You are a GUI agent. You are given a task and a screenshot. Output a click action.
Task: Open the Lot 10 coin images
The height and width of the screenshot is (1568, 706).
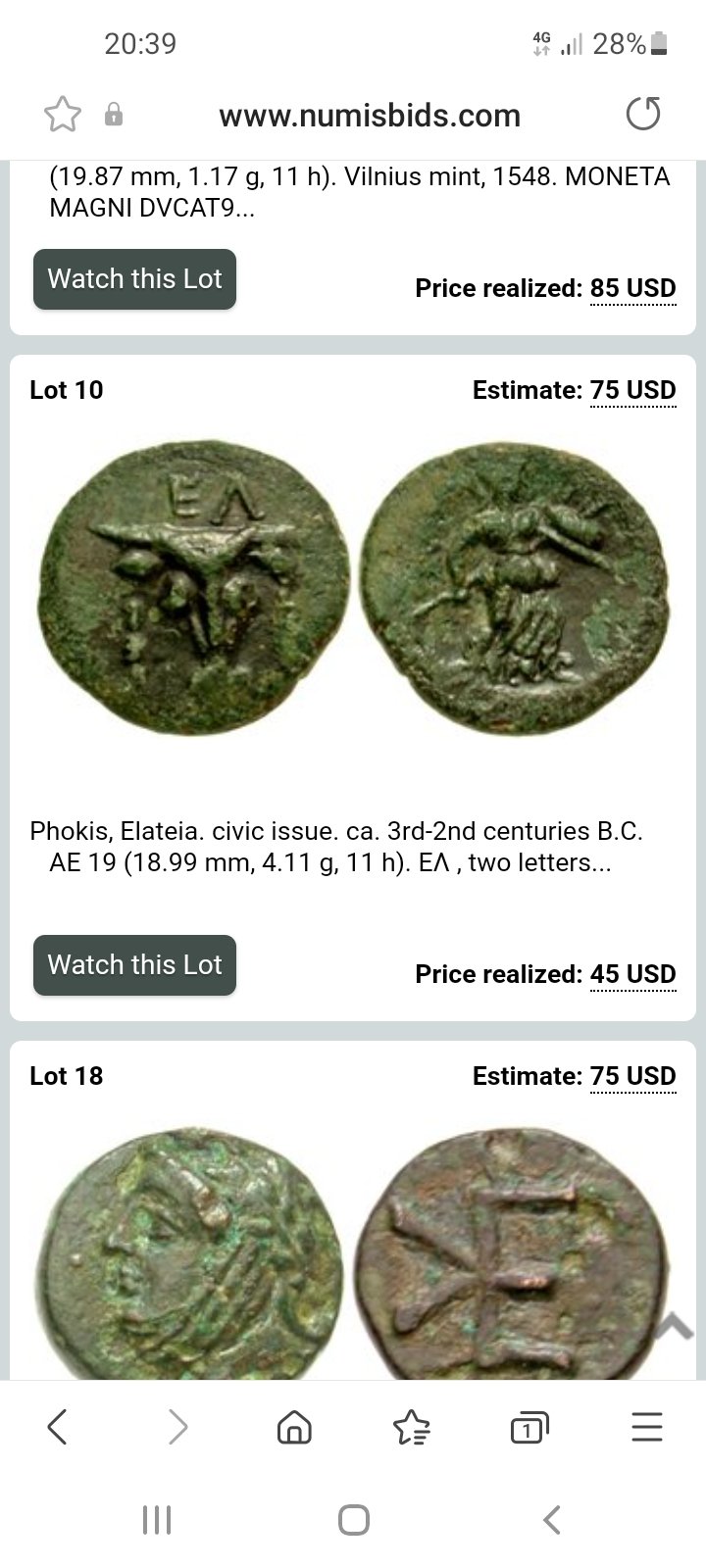tap(353, 587)
